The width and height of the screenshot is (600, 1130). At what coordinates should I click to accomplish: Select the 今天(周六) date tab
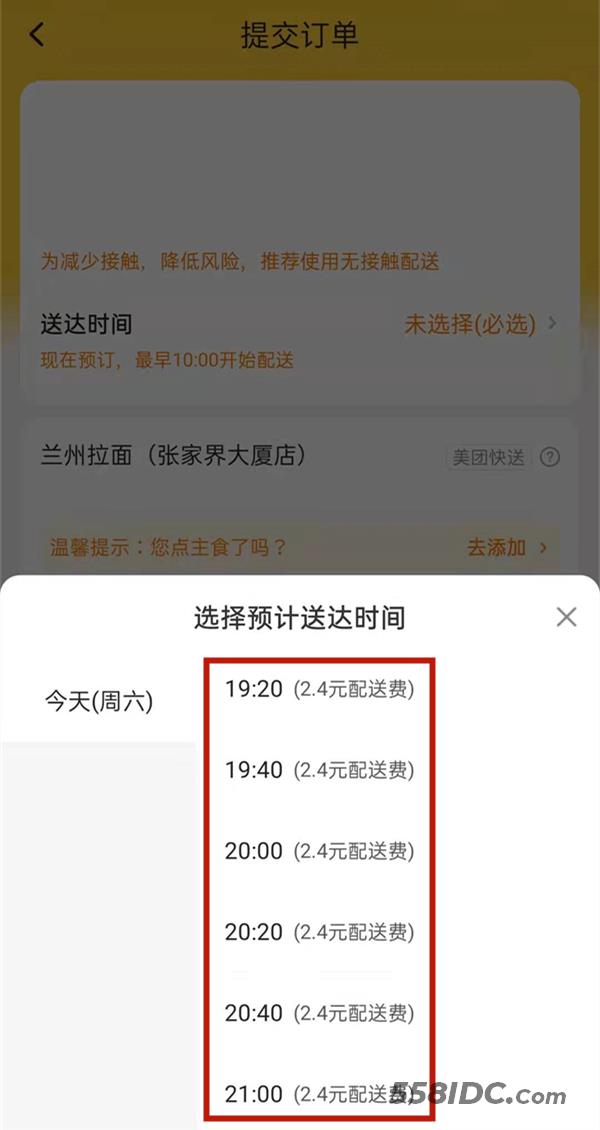[x=98, y=701]
